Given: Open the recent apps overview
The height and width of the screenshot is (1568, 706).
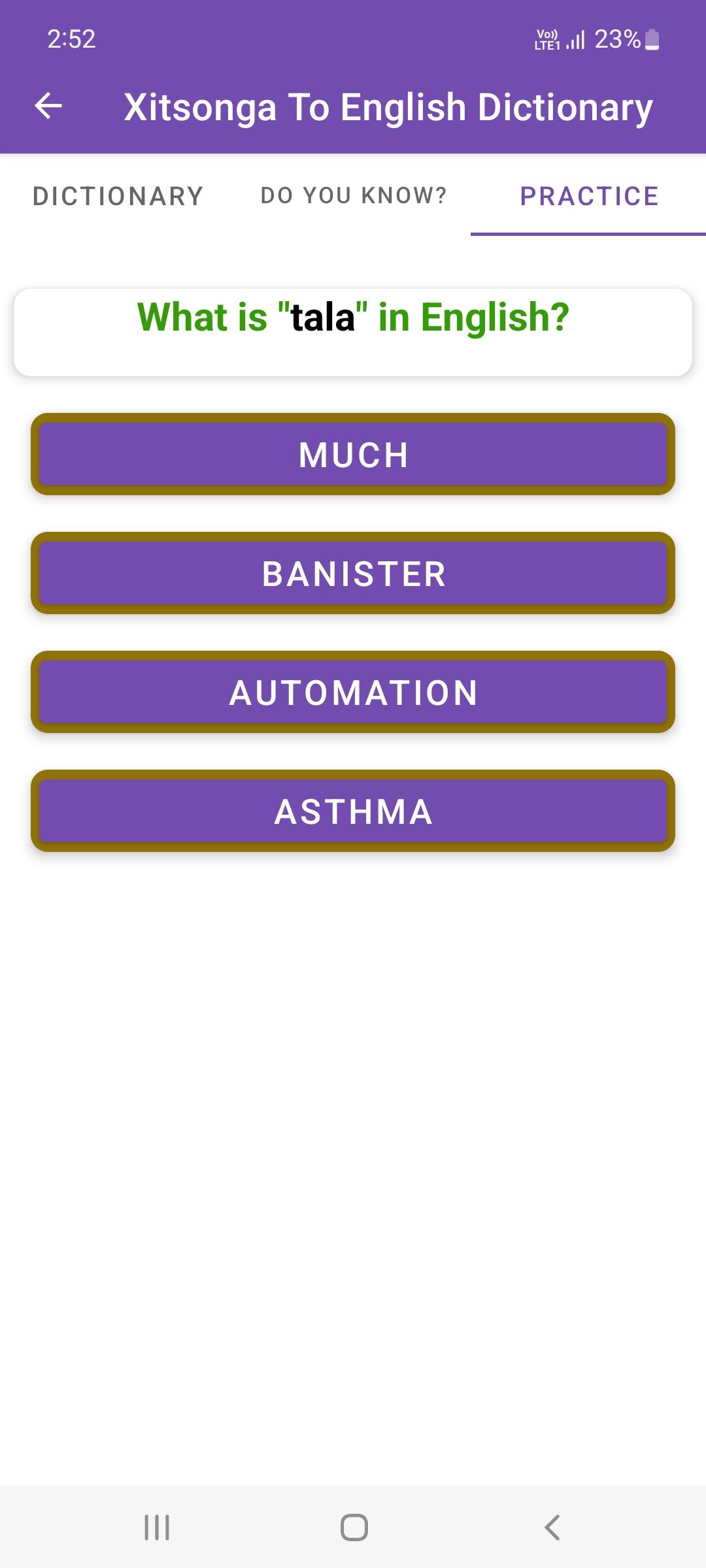Looking at the screenshot, I should [157, 1527].
